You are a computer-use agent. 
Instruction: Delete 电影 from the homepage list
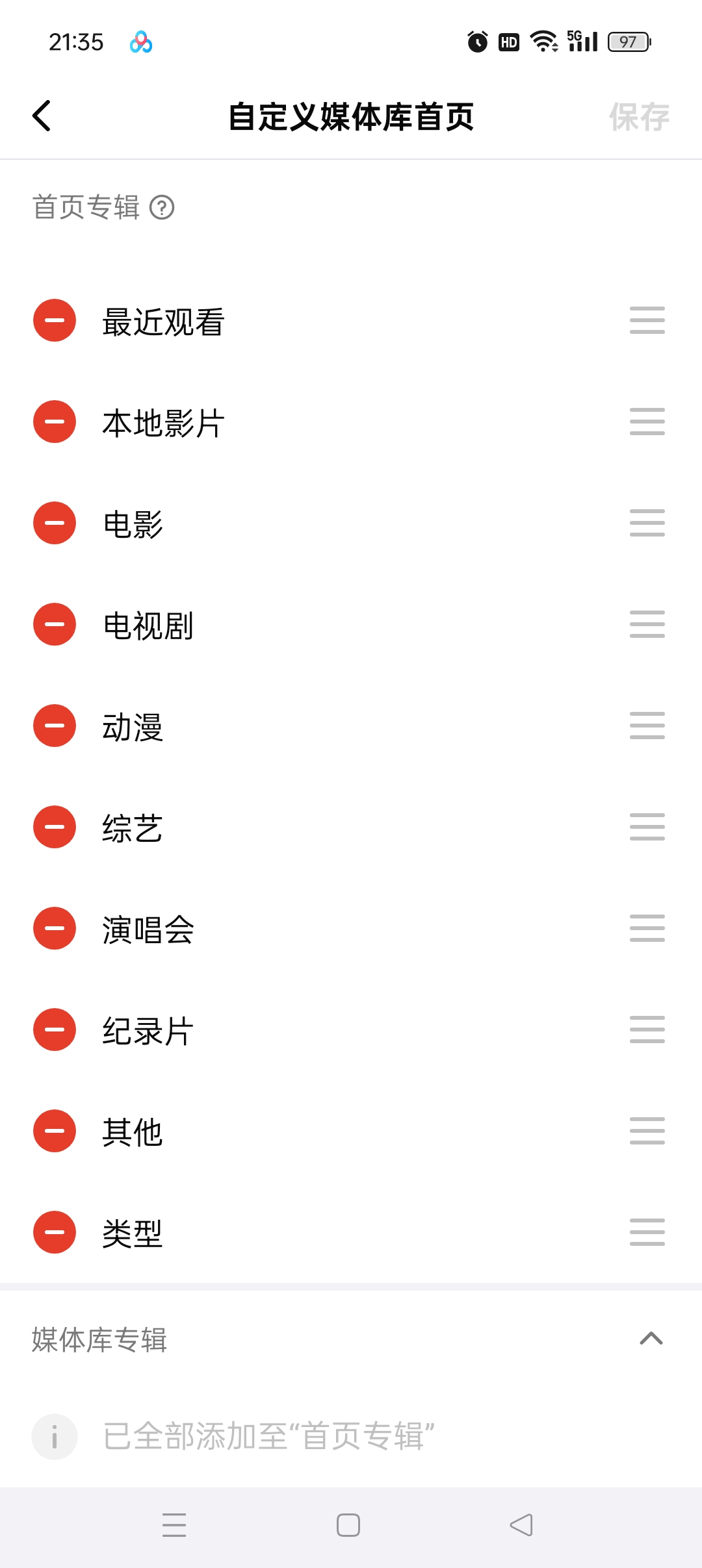point(55,523)
